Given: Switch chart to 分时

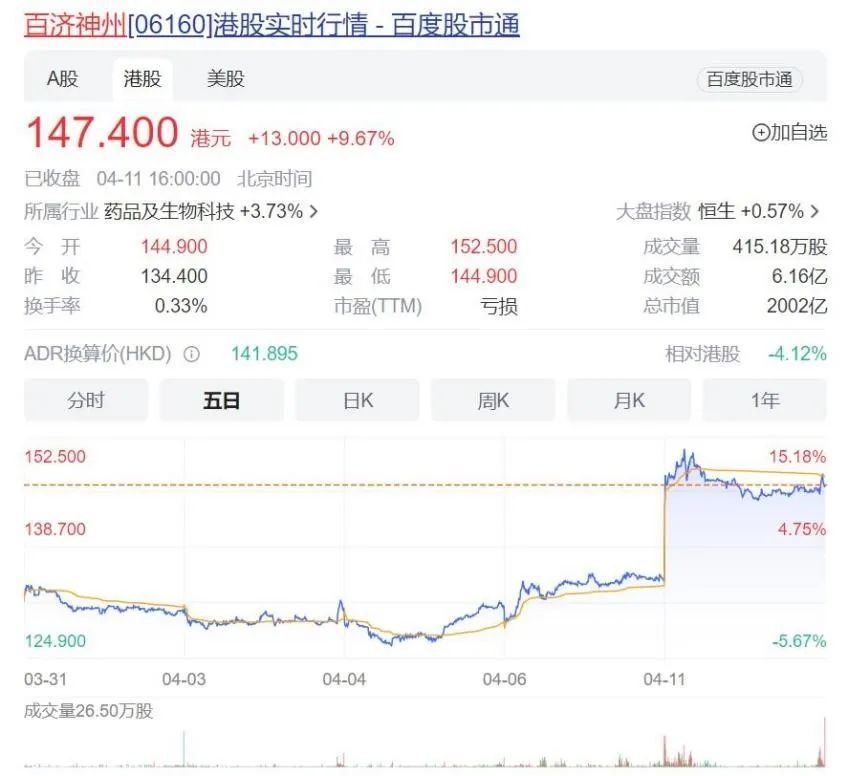Looking at the screenshot, I should coord(86,401).
